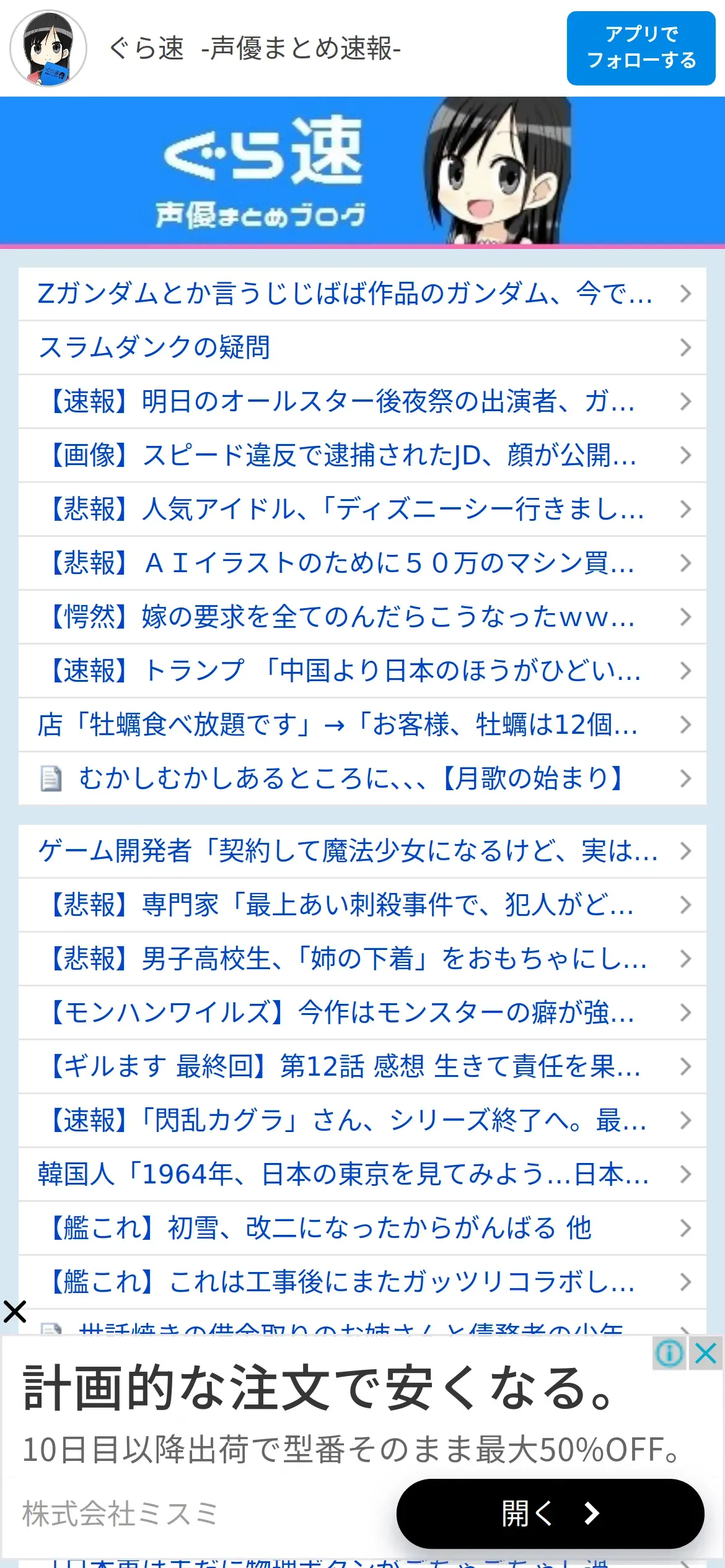
Task: Open the 最上あい刺殺事件 article
Action: (x=362, y=905)
